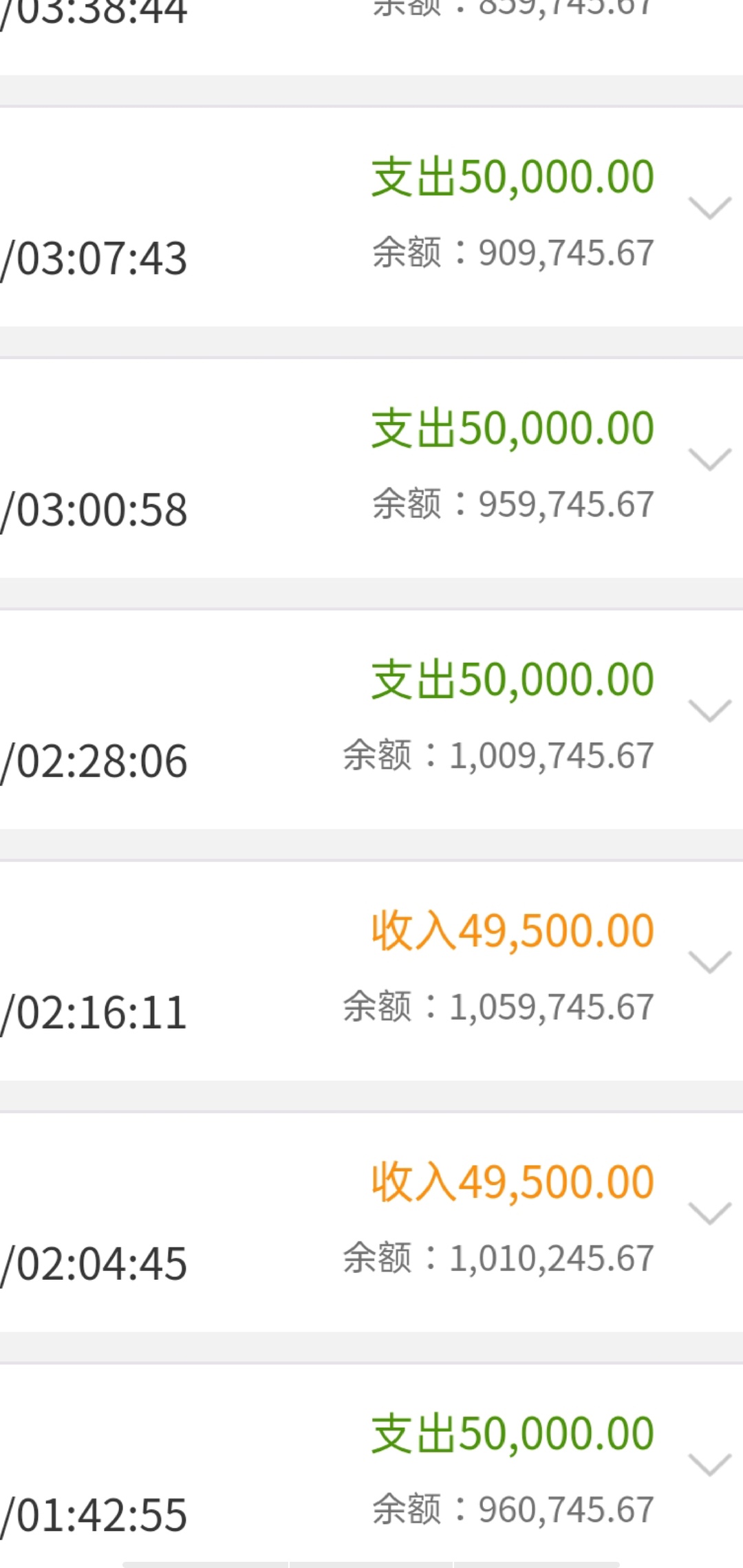Expand the transaction with balance 1,009,745.67
Image resolution: width=743 pixels, height=1568 pixels.
click(x=709, y=711)
